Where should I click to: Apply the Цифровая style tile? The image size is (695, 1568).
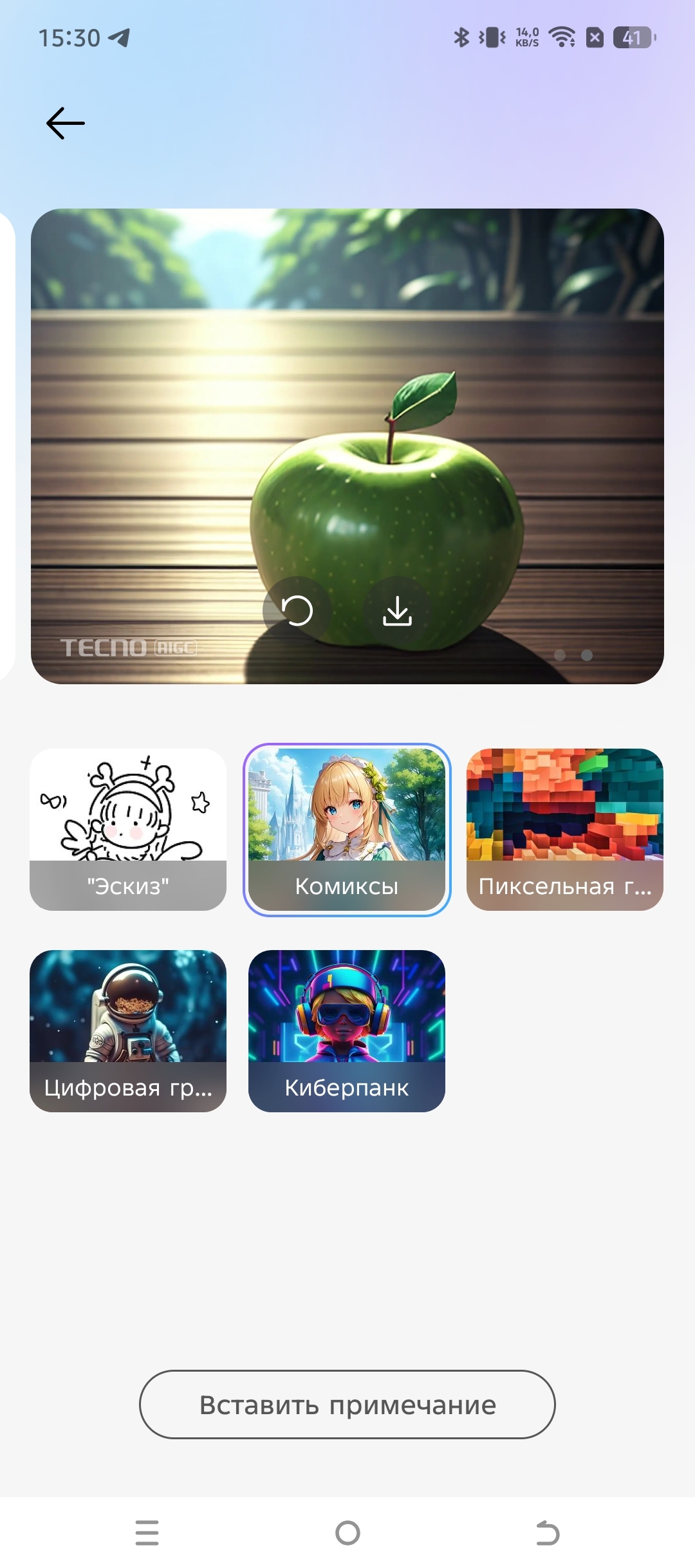(x=128, y=1031)
